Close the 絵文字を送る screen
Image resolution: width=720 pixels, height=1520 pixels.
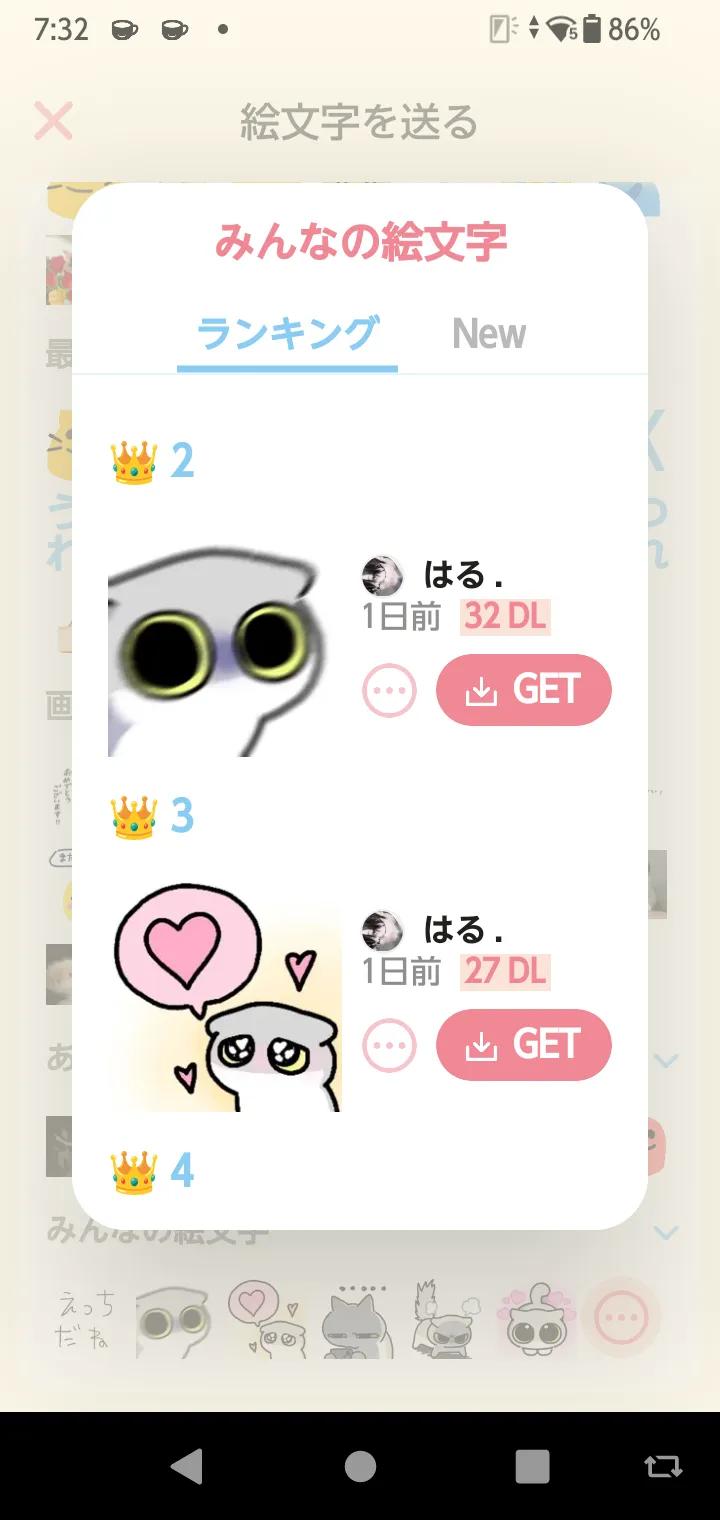(53, 121)
